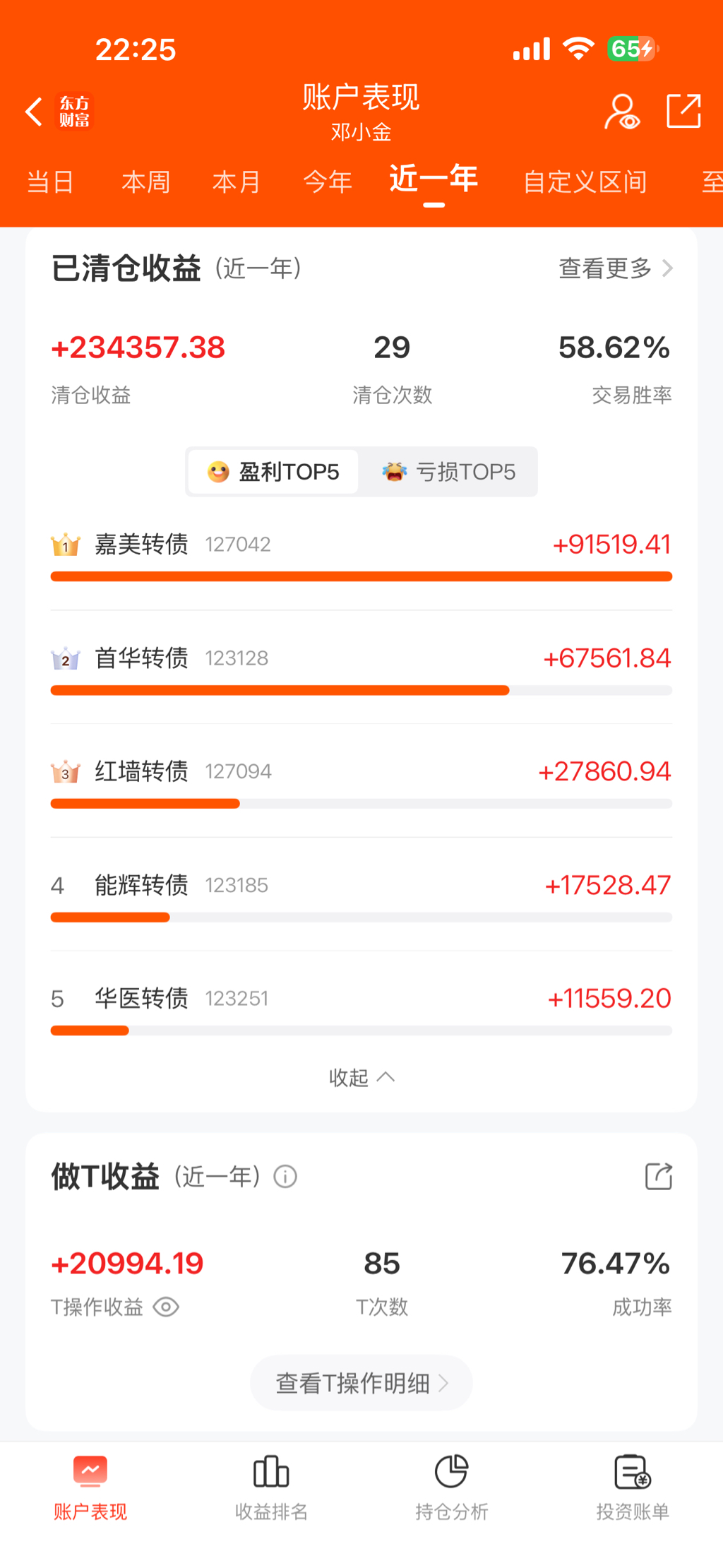Go back using the top-left arrow
This screenshot has width=723, height=1568.
34,112
